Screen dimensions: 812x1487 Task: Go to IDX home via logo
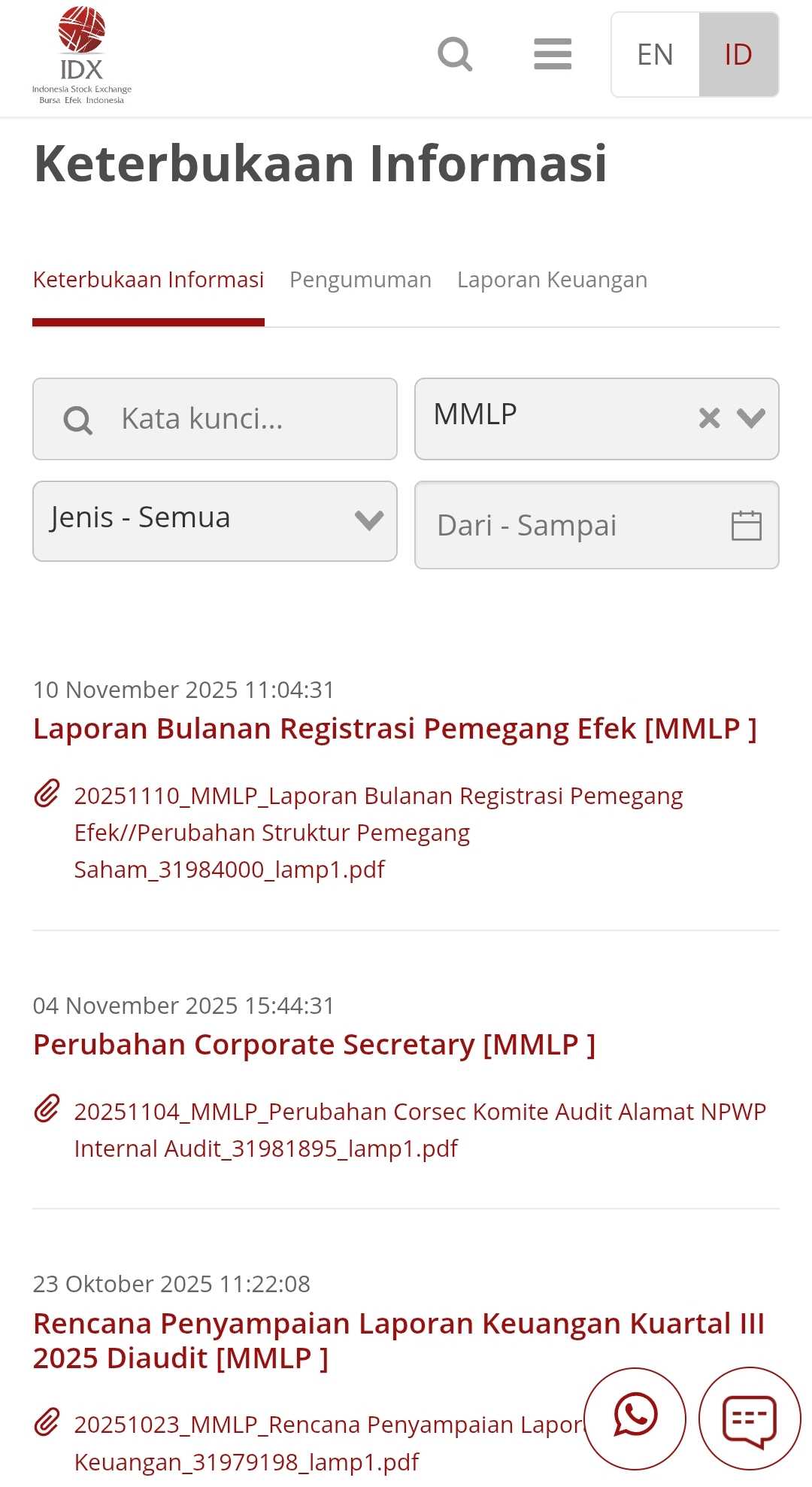[82, 54]
